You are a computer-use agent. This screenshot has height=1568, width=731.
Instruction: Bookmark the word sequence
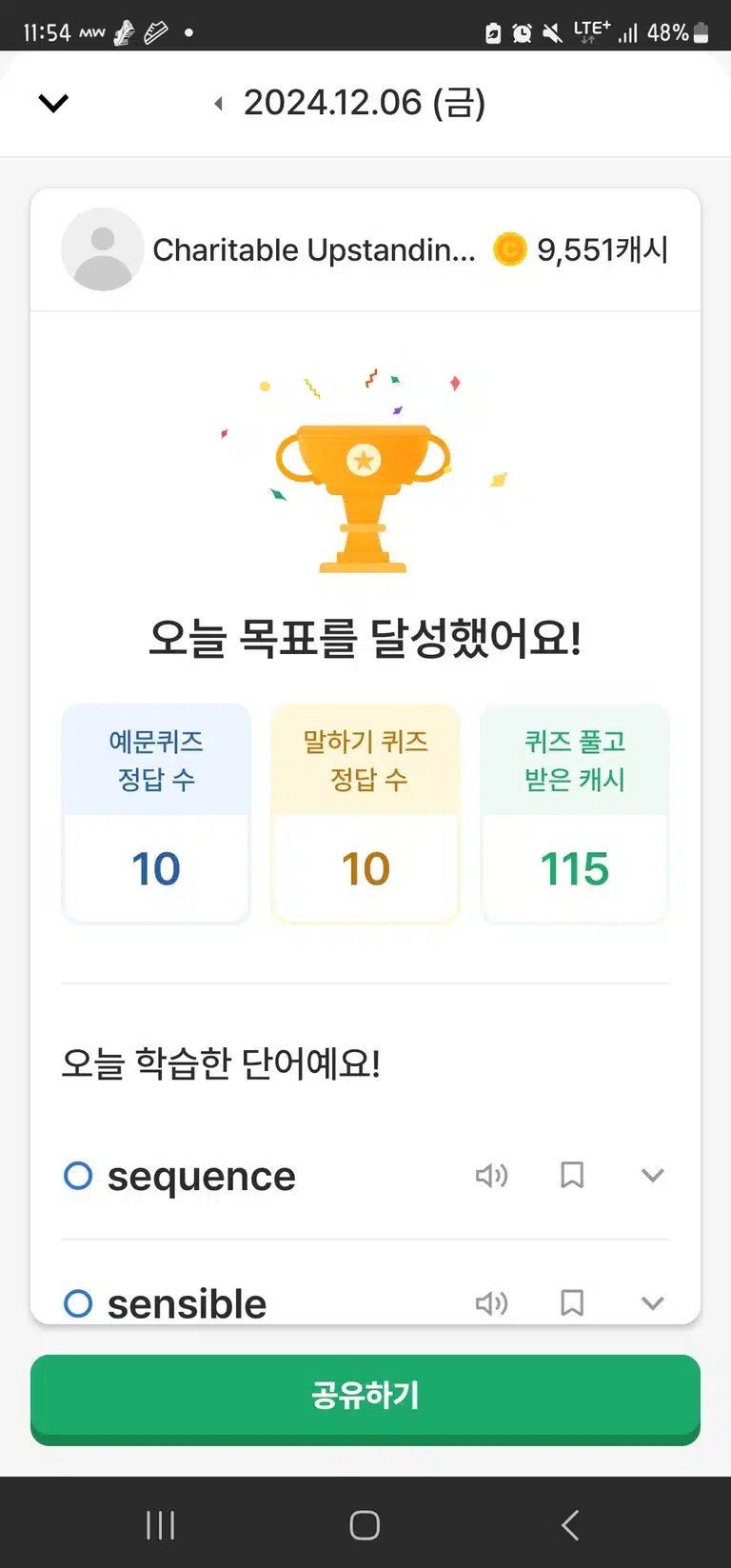pyautogui.click(x=572, y=1176)
